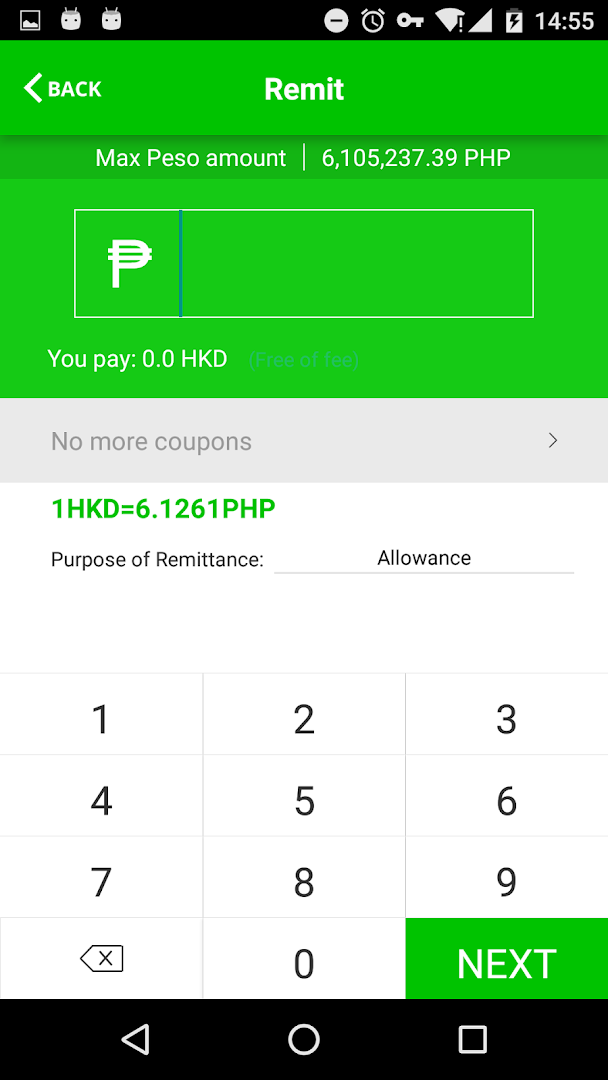Image resolution: width=608 pixels, height=1080 pixels.
Task: Enter digit 5 on the keypad
Action: [x=304, y=800]
